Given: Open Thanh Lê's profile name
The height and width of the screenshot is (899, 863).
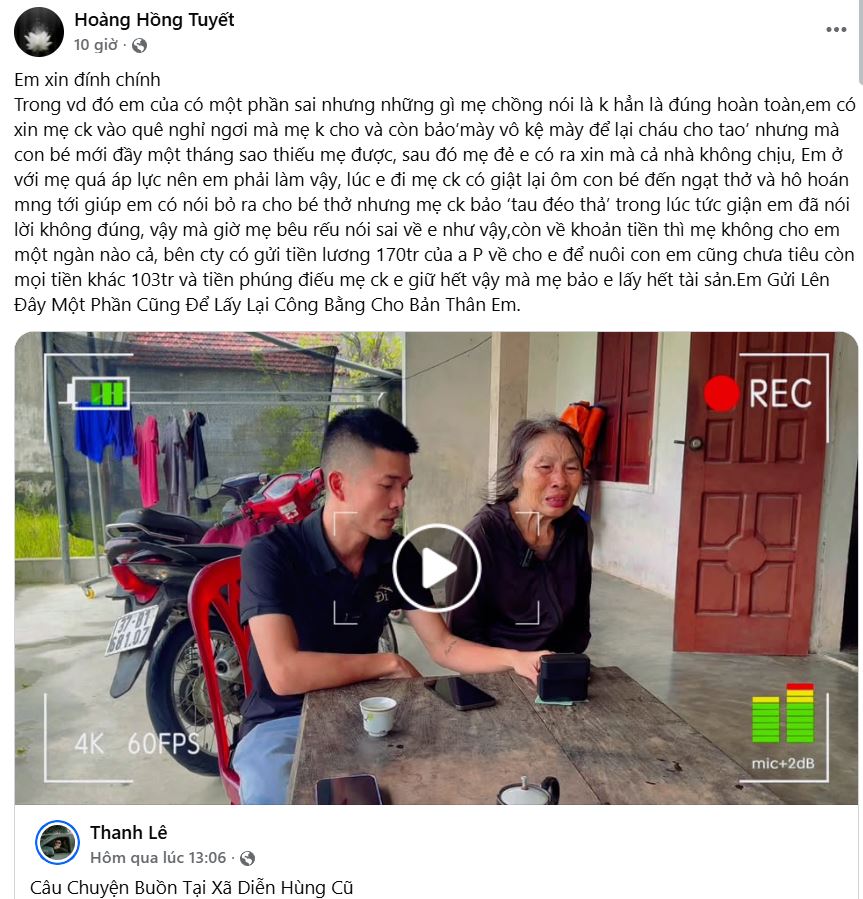Looking at the screenshot, I should (128, 833).
